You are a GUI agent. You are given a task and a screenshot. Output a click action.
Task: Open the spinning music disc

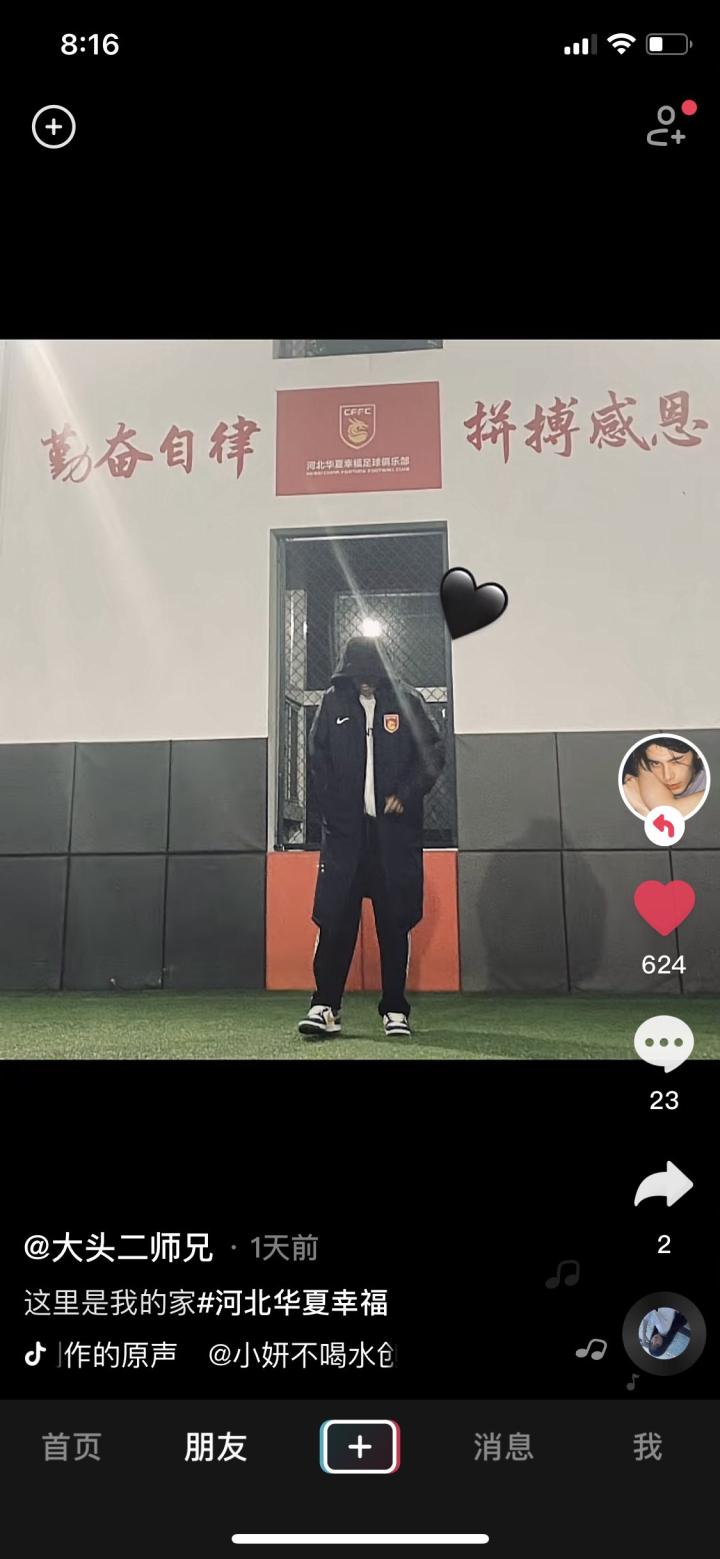pyautogui.click(x=664, y=1334)
